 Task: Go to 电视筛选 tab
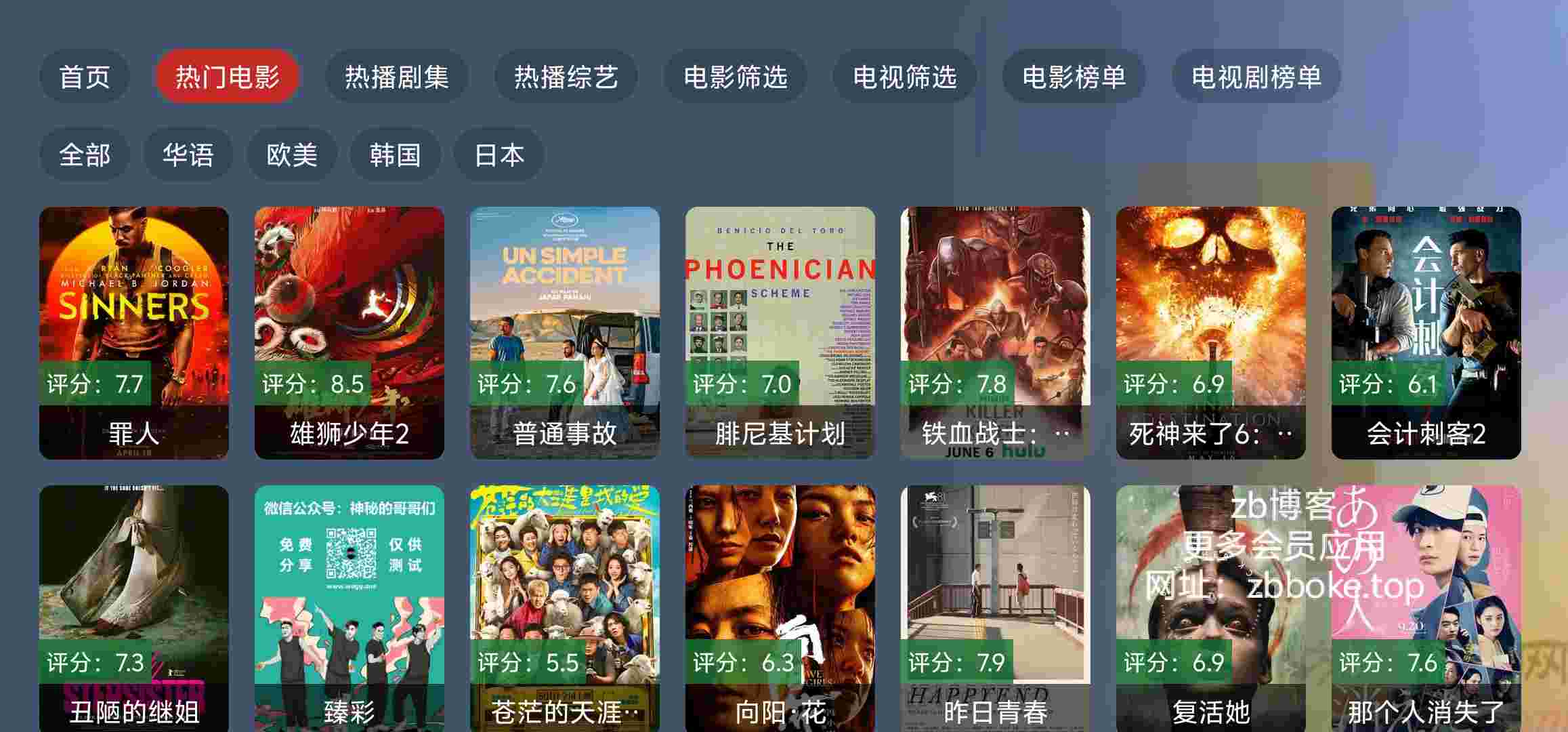coord(904,77)
